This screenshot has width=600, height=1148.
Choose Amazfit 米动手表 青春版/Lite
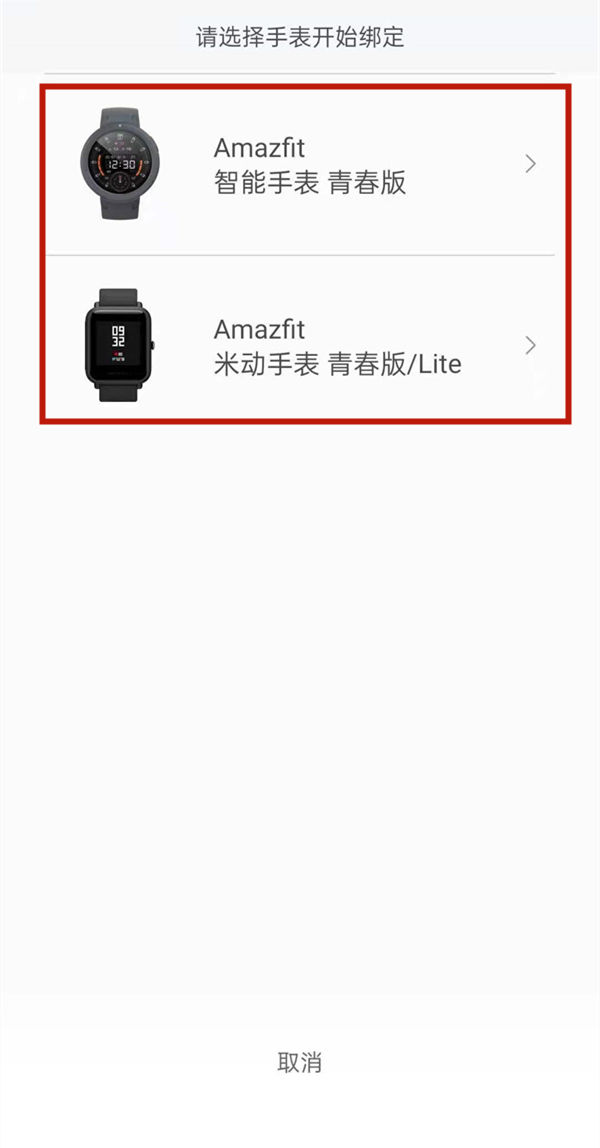click(x=305, y=346)
